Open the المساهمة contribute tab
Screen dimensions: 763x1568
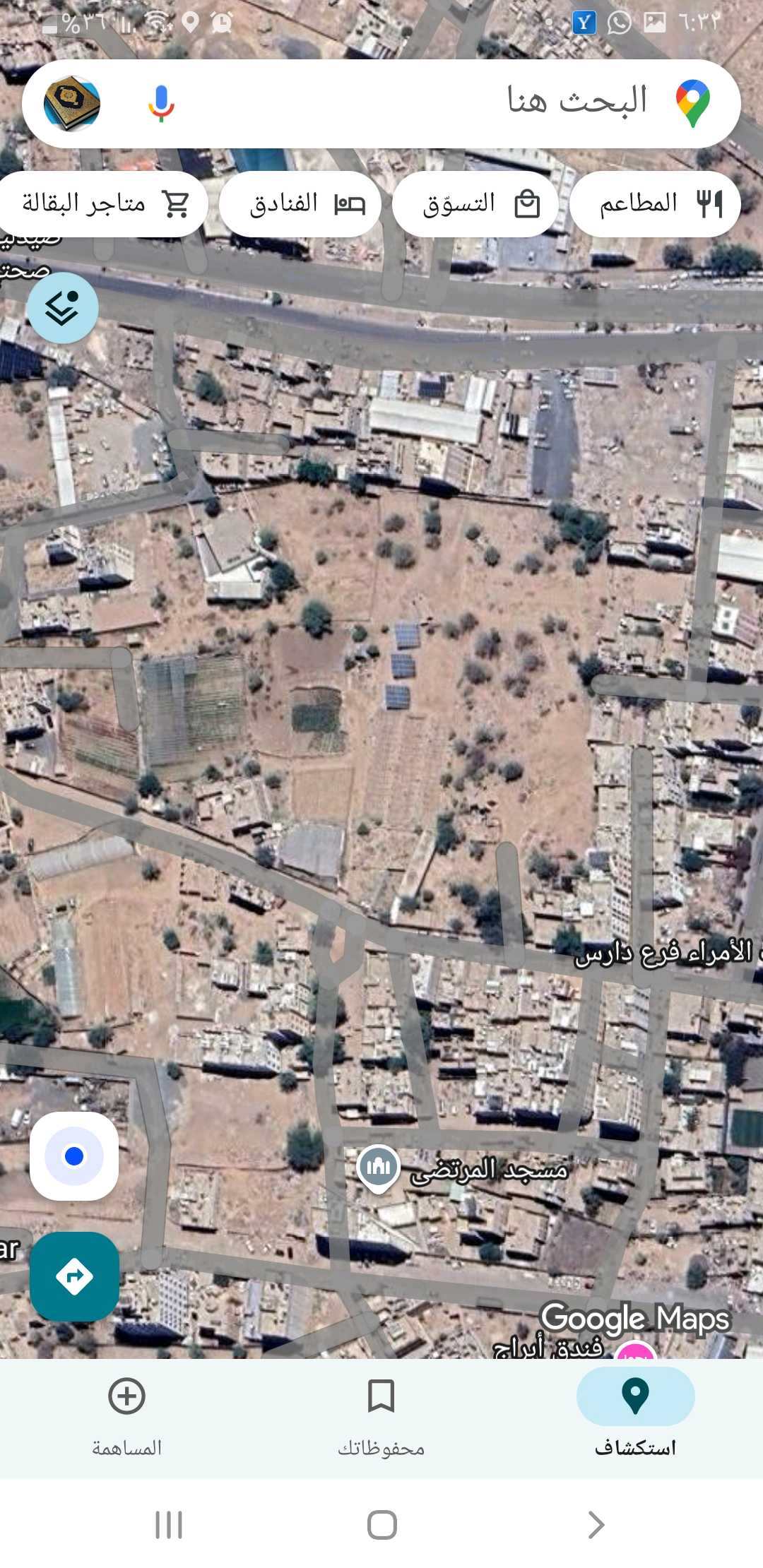tap(126, 1416)
